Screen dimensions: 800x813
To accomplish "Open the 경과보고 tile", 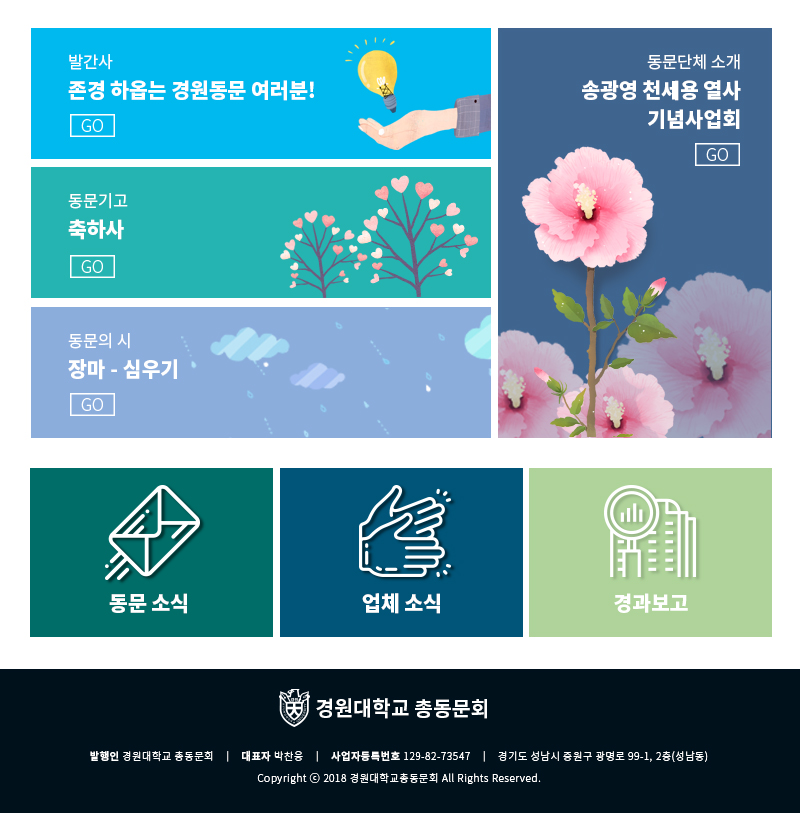I will 650,552.
